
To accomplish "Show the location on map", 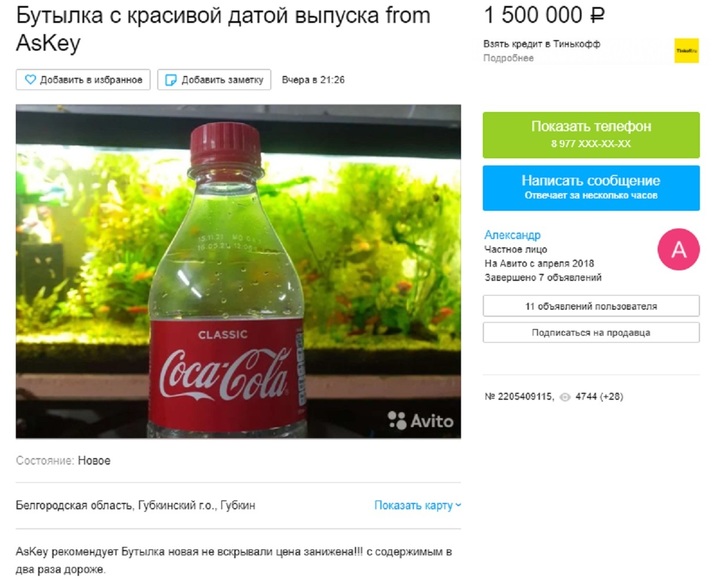I will click(x=417, y=506).
